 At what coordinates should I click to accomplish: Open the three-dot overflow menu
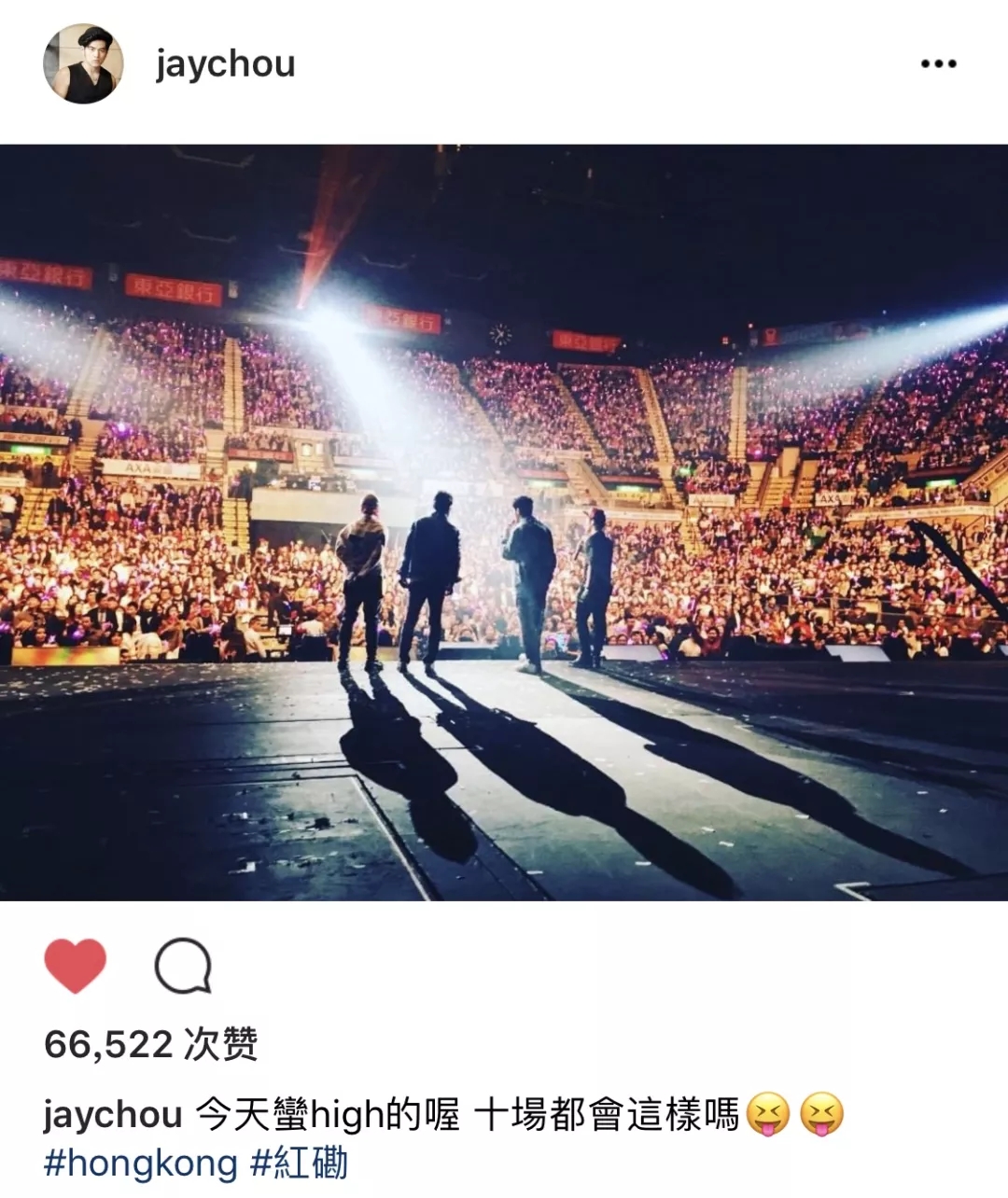click(937, 63)
